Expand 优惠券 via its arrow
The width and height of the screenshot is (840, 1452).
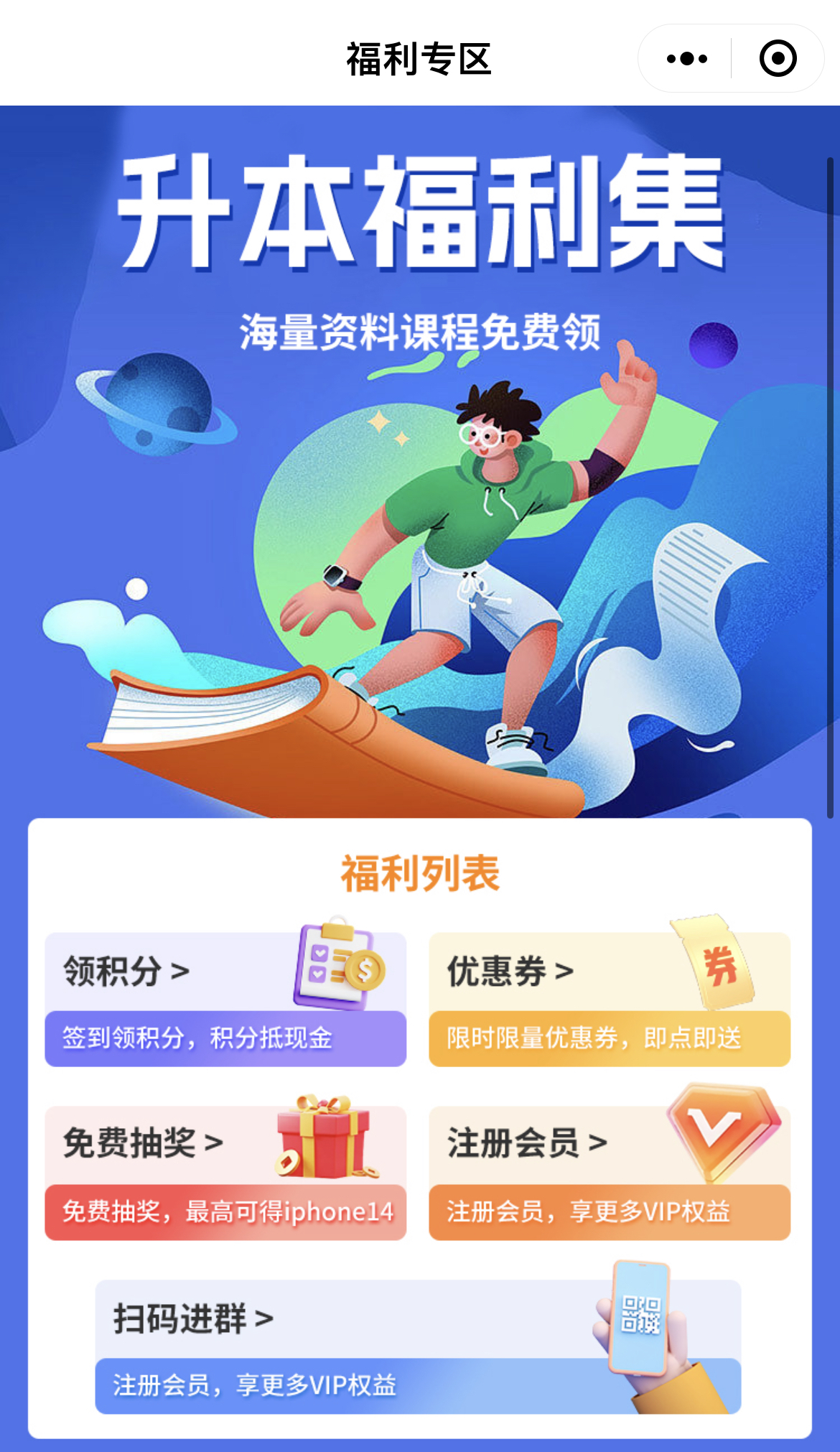click(x=564, y=969)
